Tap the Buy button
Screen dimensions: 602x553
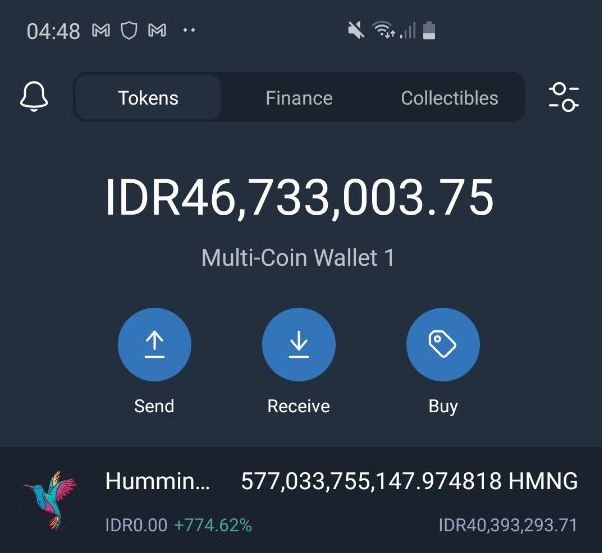pos(442,345)
